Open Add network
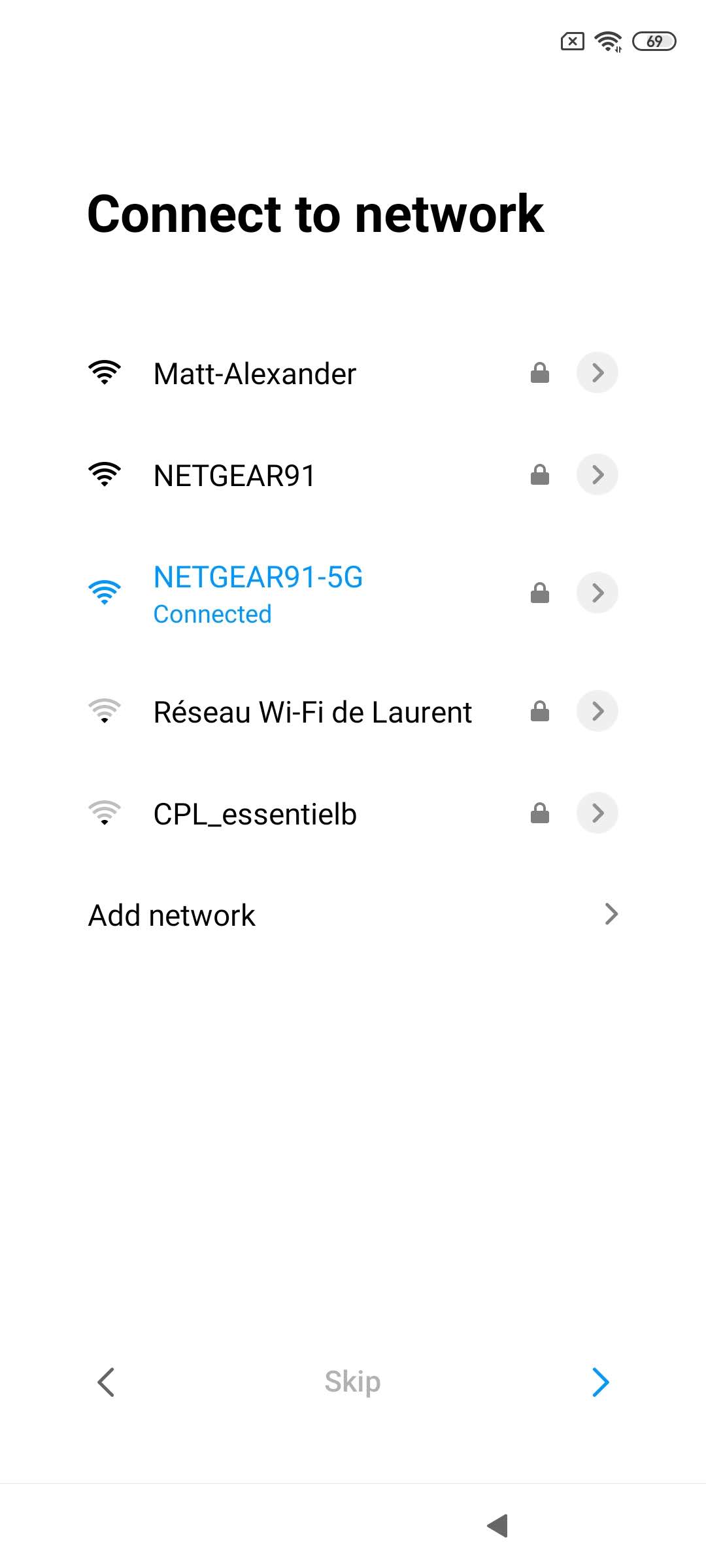This screenshot has width=706, height=1568. tap(353, 915)
